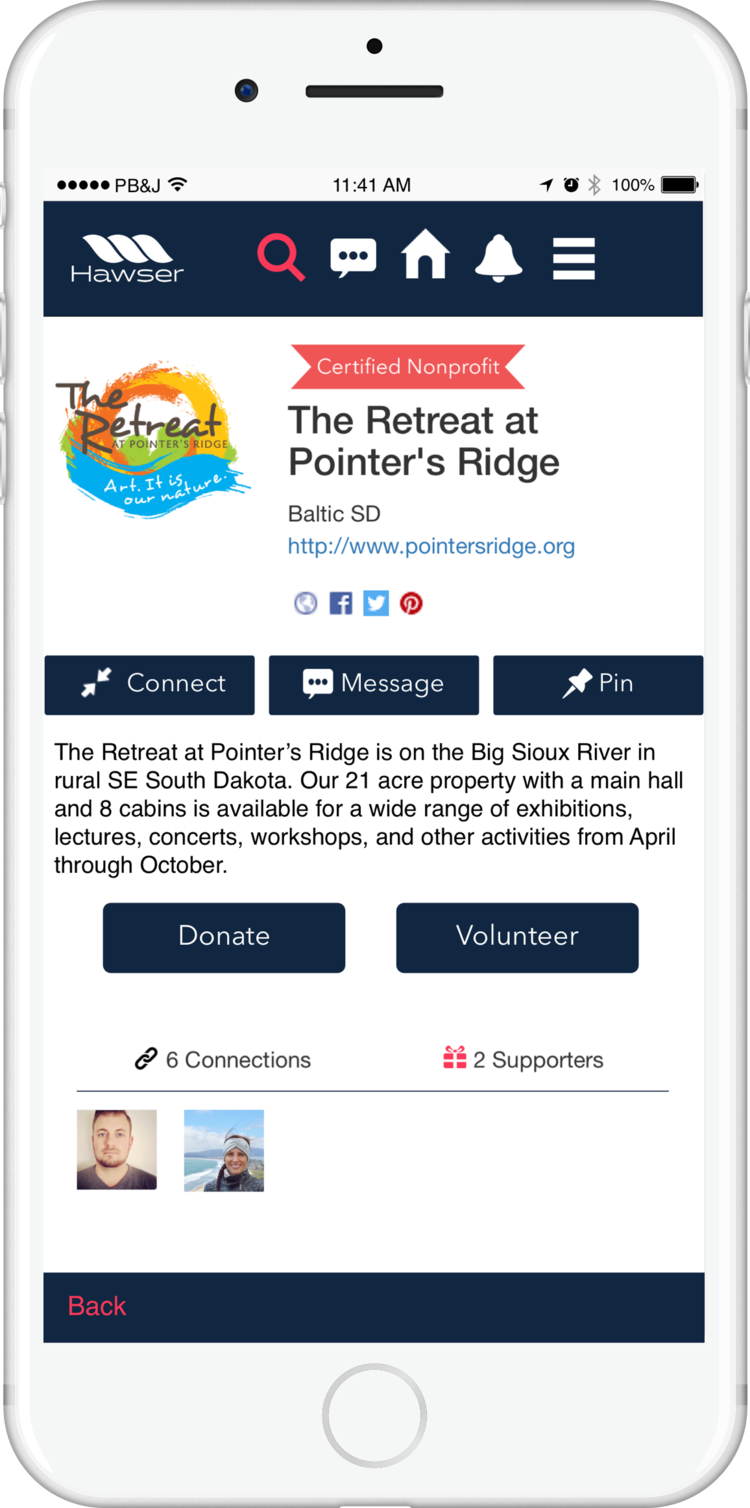Image resolution: width=750 pixels, height=1508 pixels.
Task: Open the globe website icon
Action: coord(306,603)
